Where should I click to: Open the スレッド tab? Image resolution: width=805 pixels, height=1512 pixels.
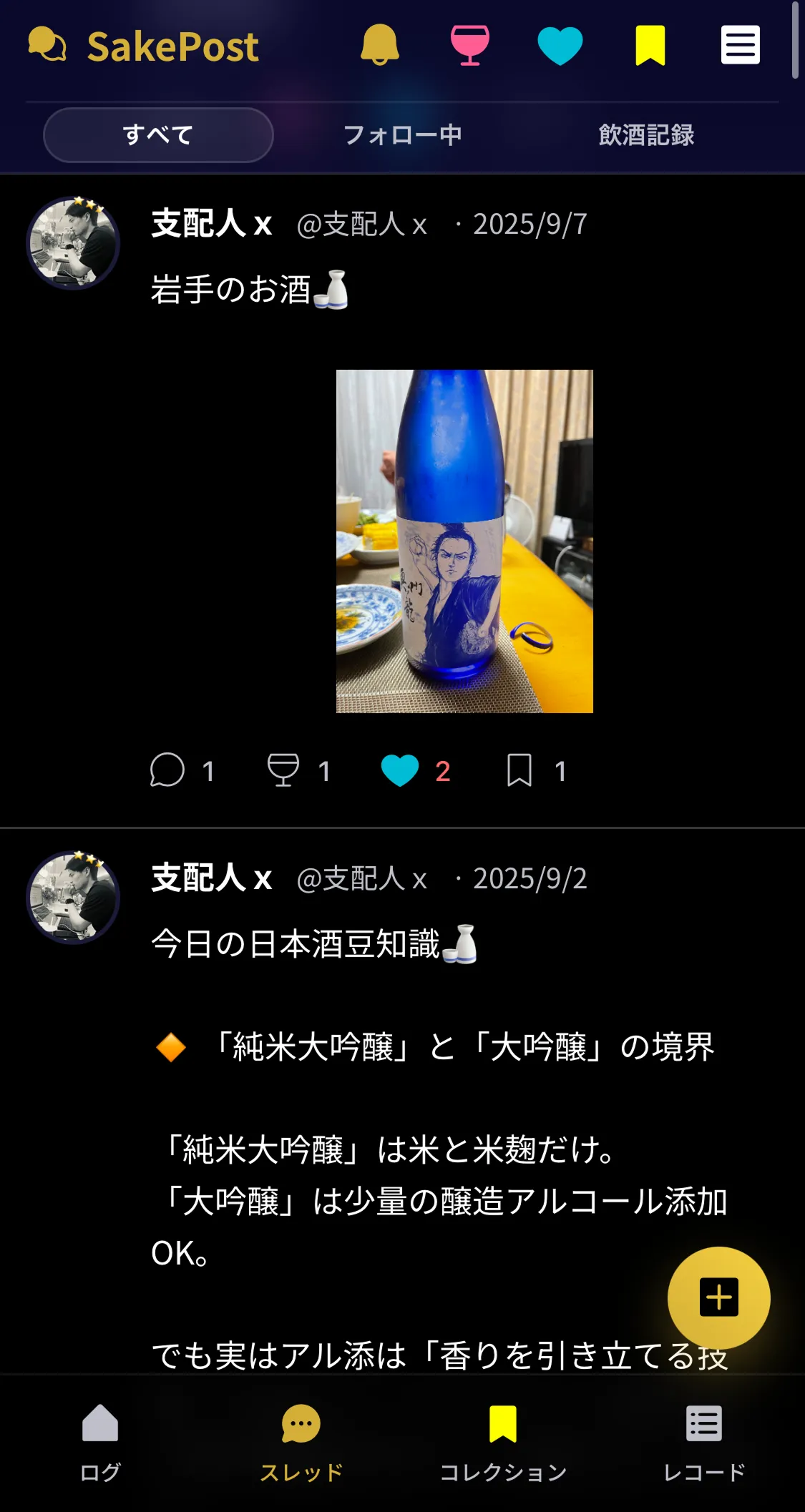(x=301, y=1440)
